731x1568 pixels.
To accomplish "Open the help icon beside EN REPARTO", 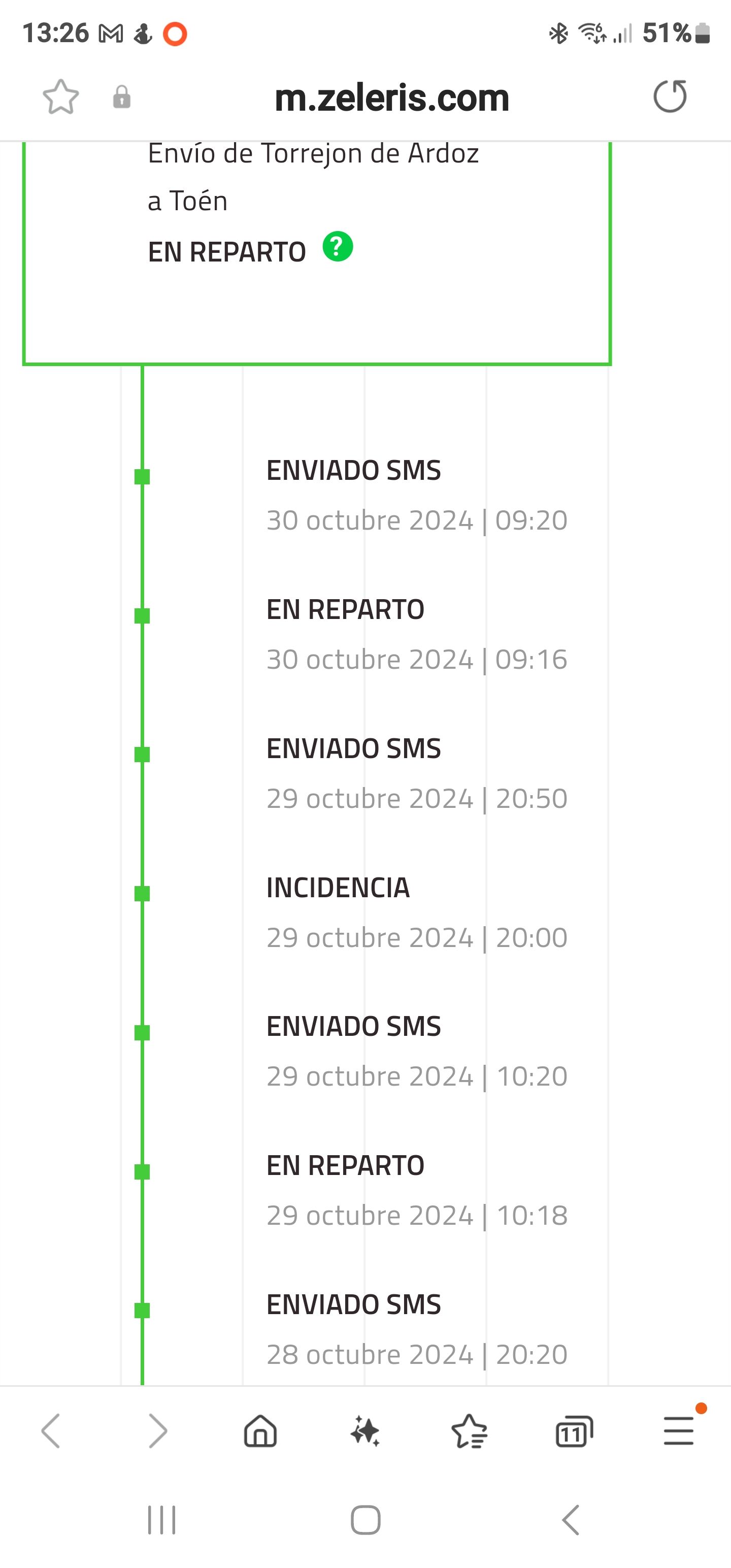I will click(338, 246).
